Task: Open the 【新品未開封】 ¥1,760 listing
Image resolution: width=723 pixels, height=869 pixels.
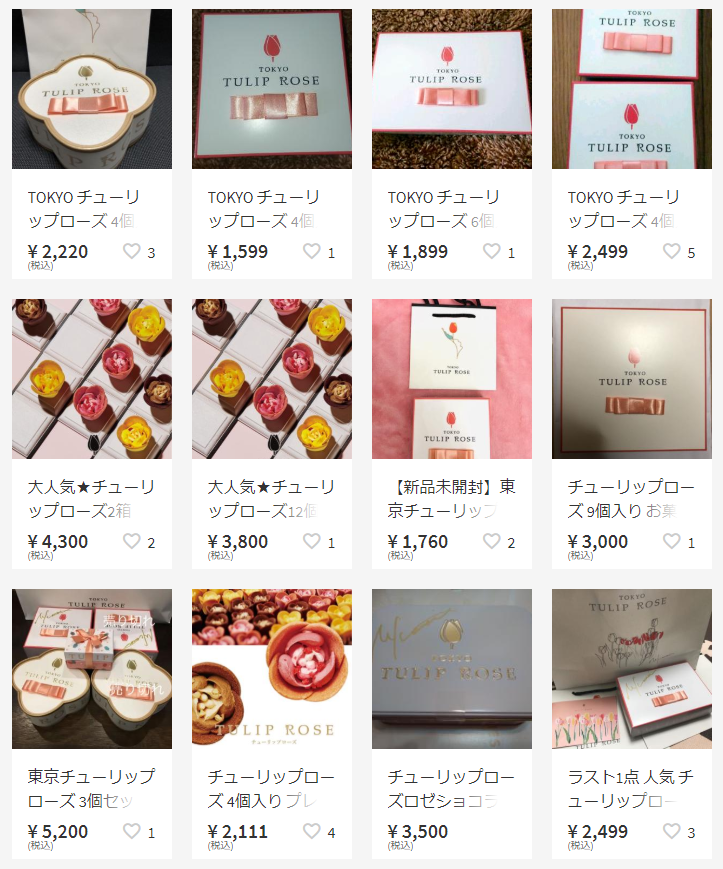Action: click(x=452, y=379)
